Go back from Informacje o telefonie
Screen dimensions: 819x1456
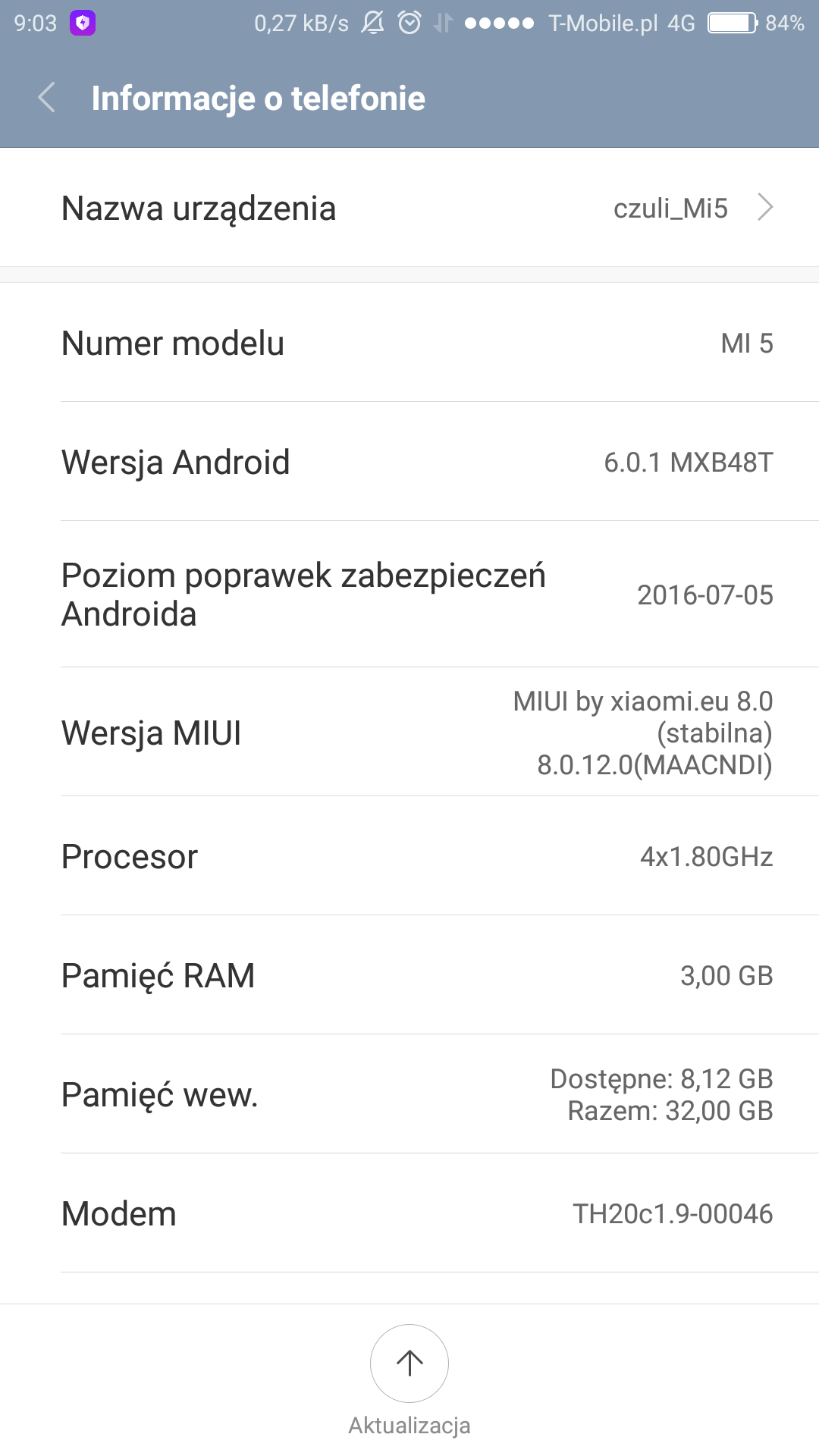[x=47, y=98]
